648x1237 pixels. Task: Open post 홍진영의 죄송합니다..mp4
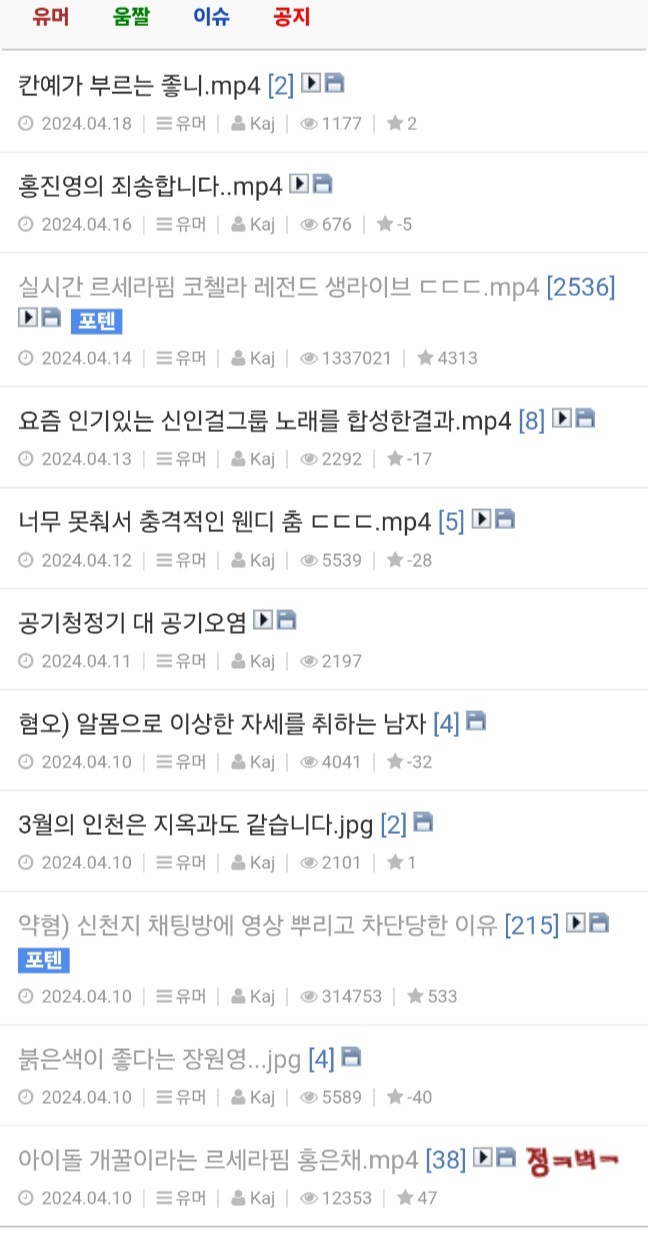click(x=151, y=187)
